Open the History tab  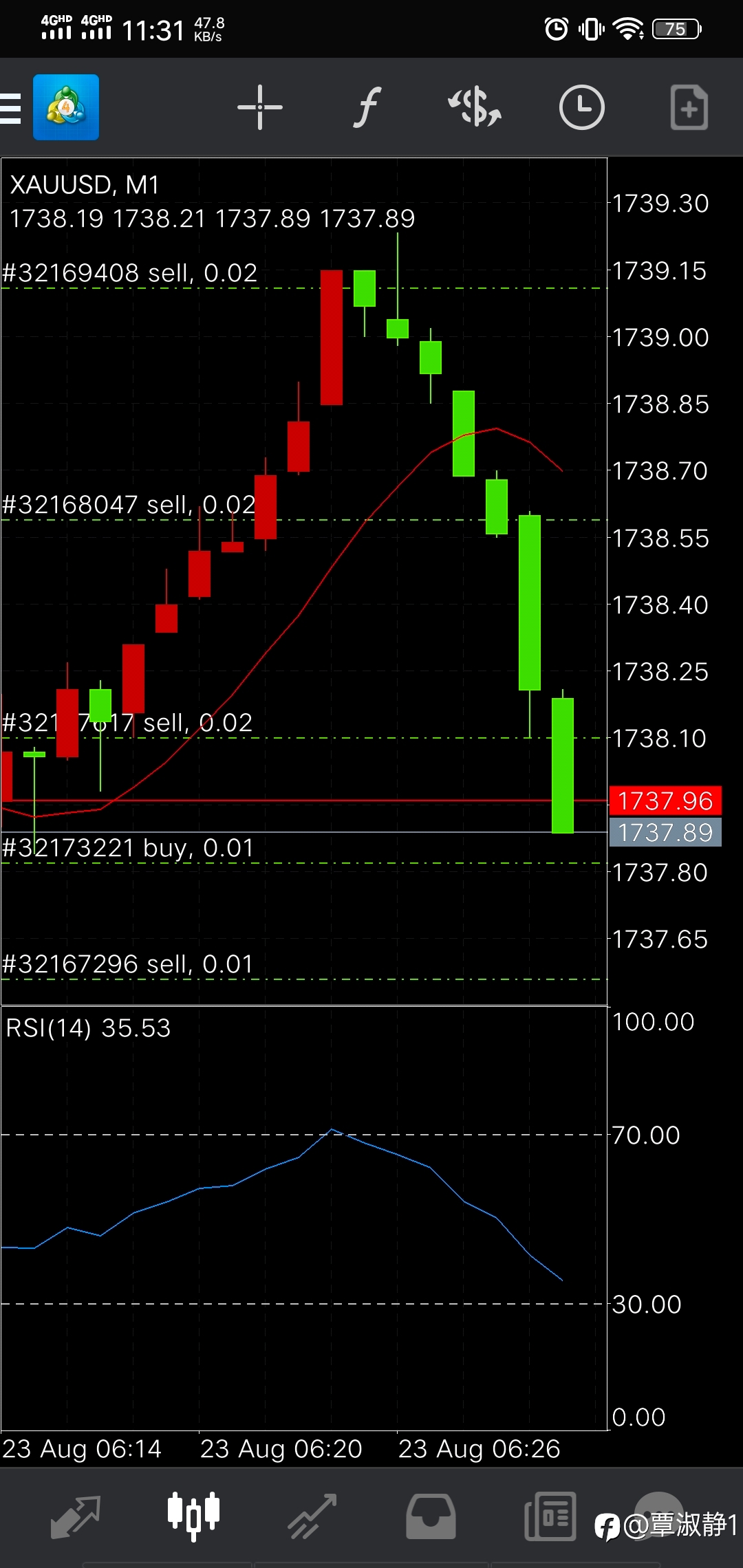[431, 1516]
